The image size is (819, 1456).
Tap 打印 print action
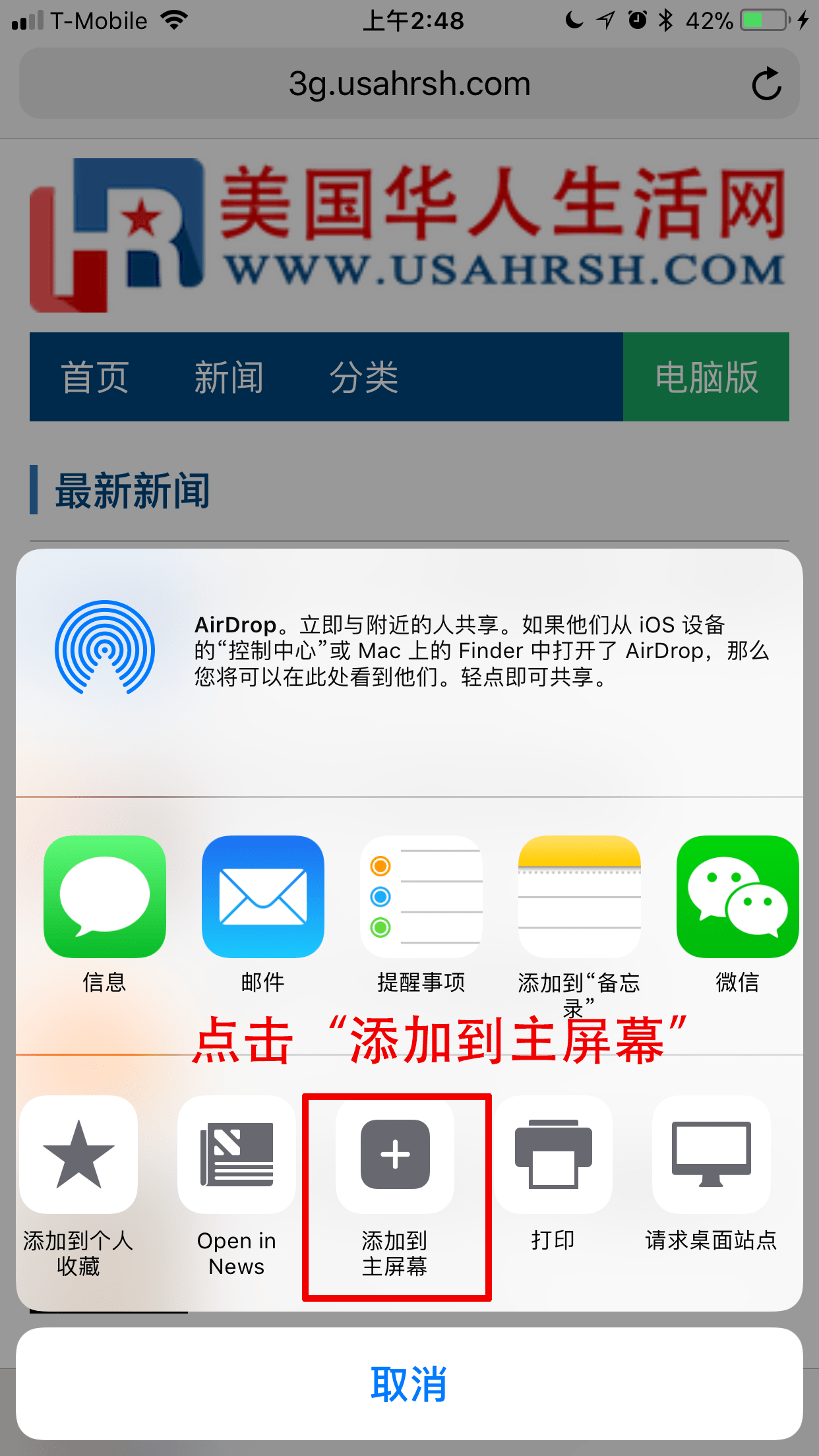point(553,1155)
